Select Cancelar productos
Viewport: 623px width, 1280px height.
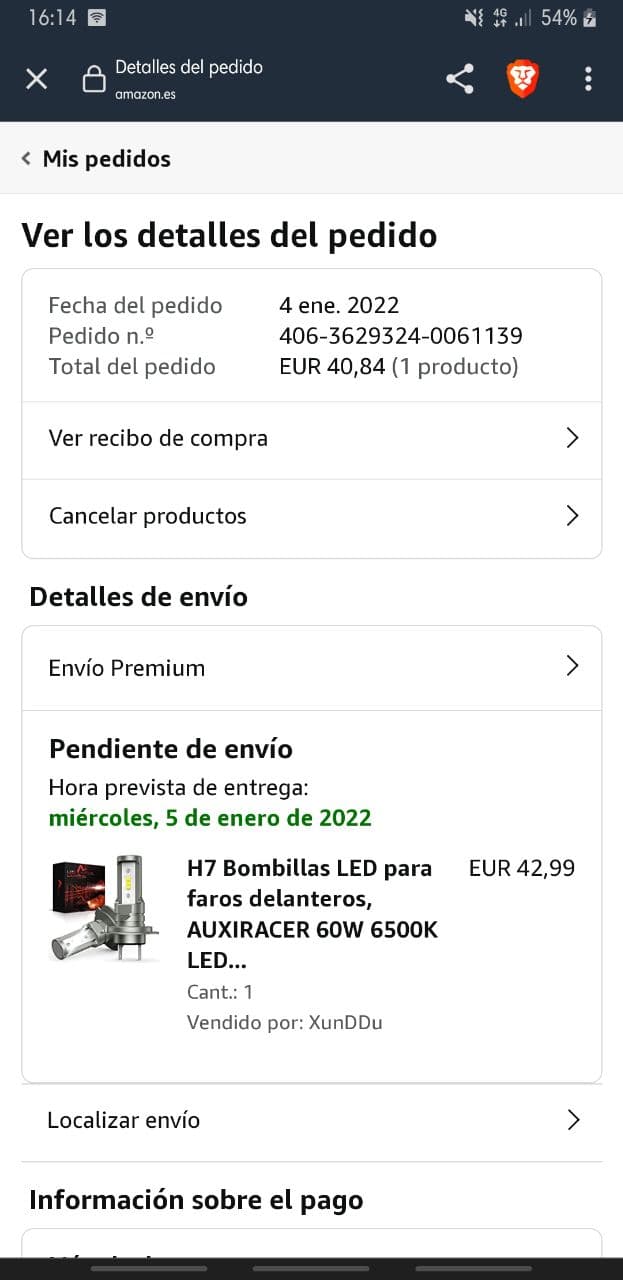tap(311, 516)
